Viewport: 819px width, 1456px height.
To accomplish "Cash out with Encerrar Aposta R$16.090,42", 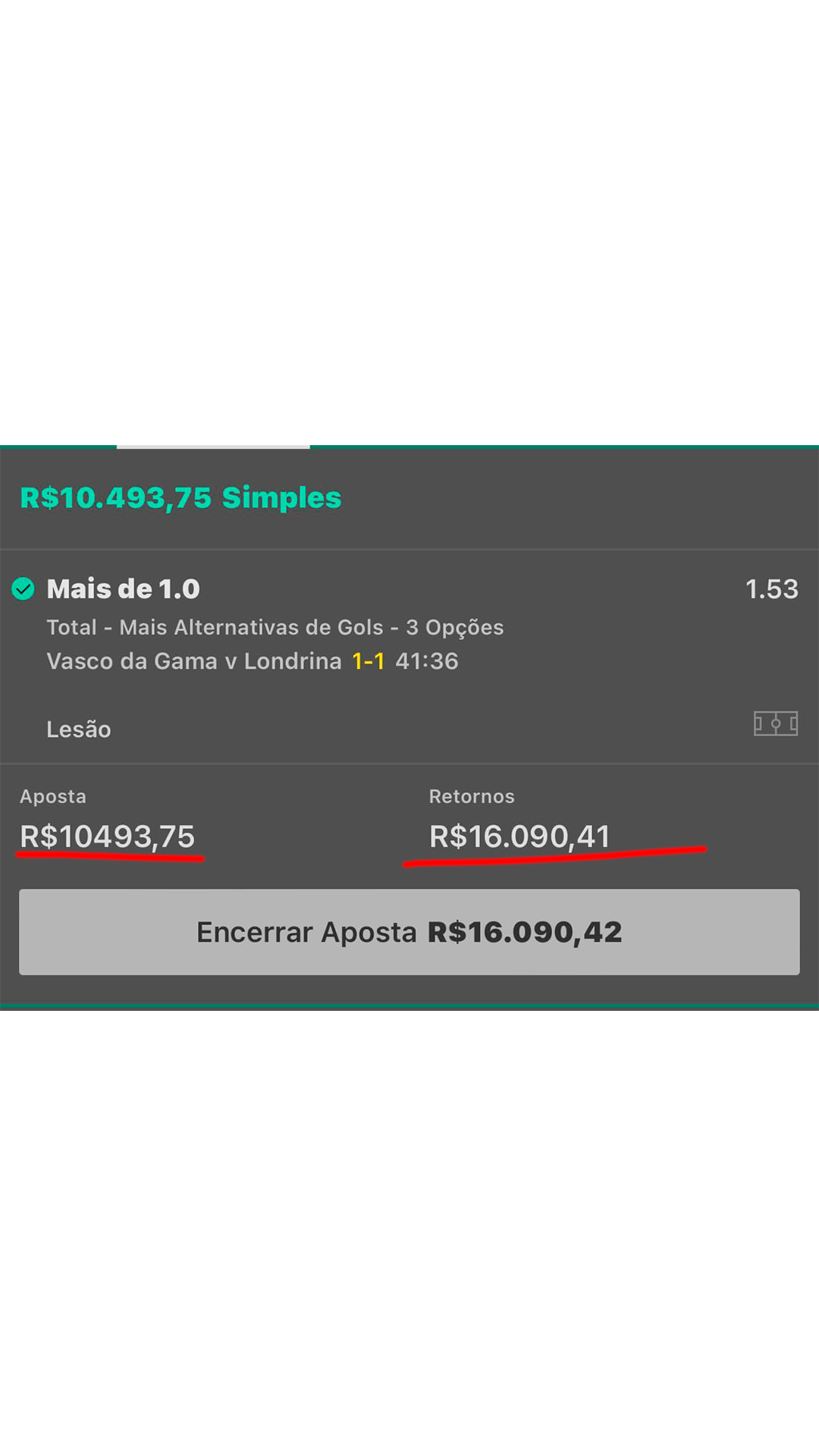I will 409,931.
